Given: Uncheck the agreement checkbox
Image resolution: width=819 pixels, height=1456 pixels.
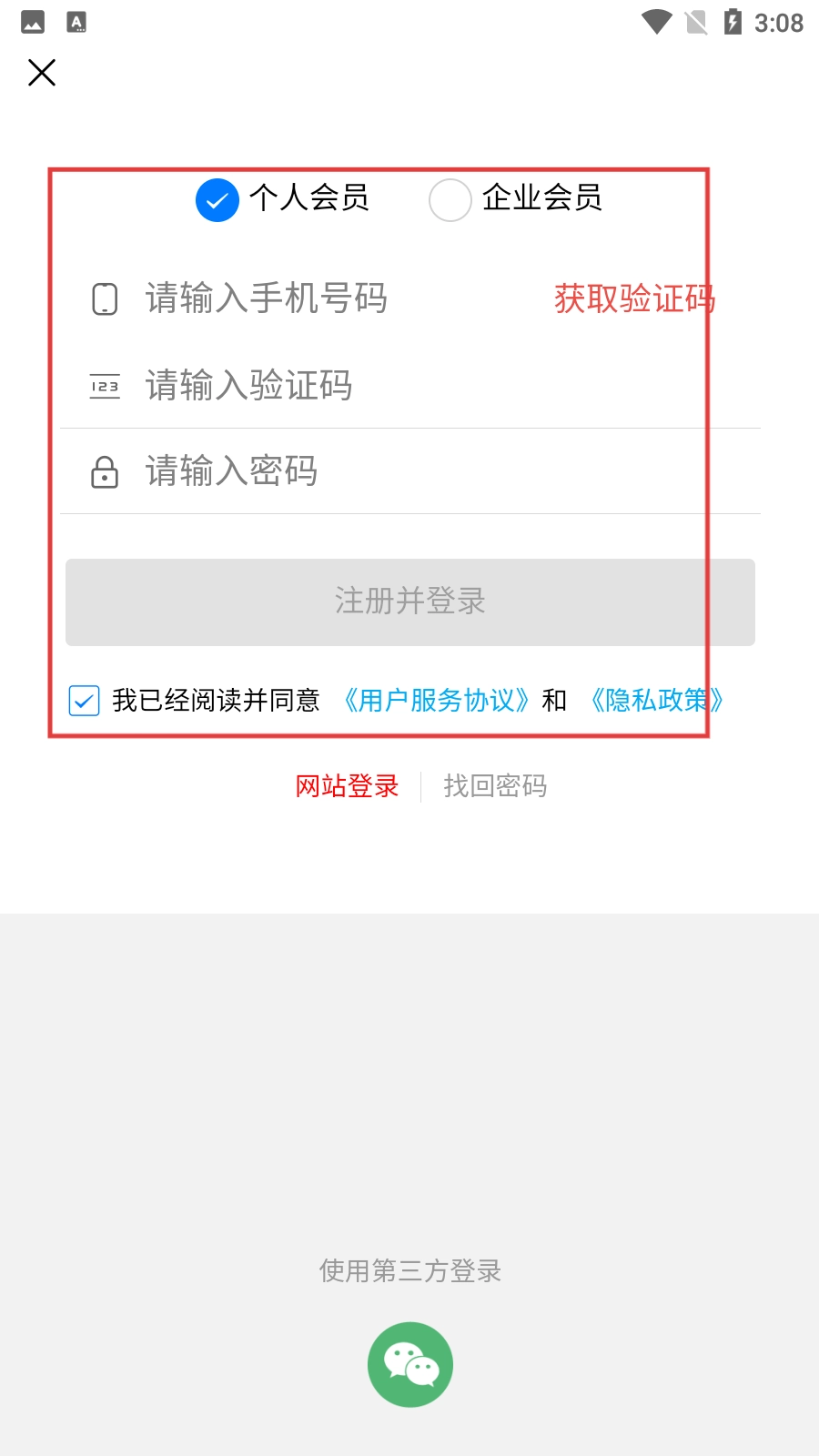Looking at the screenshot, I should (x=85, y=701).
